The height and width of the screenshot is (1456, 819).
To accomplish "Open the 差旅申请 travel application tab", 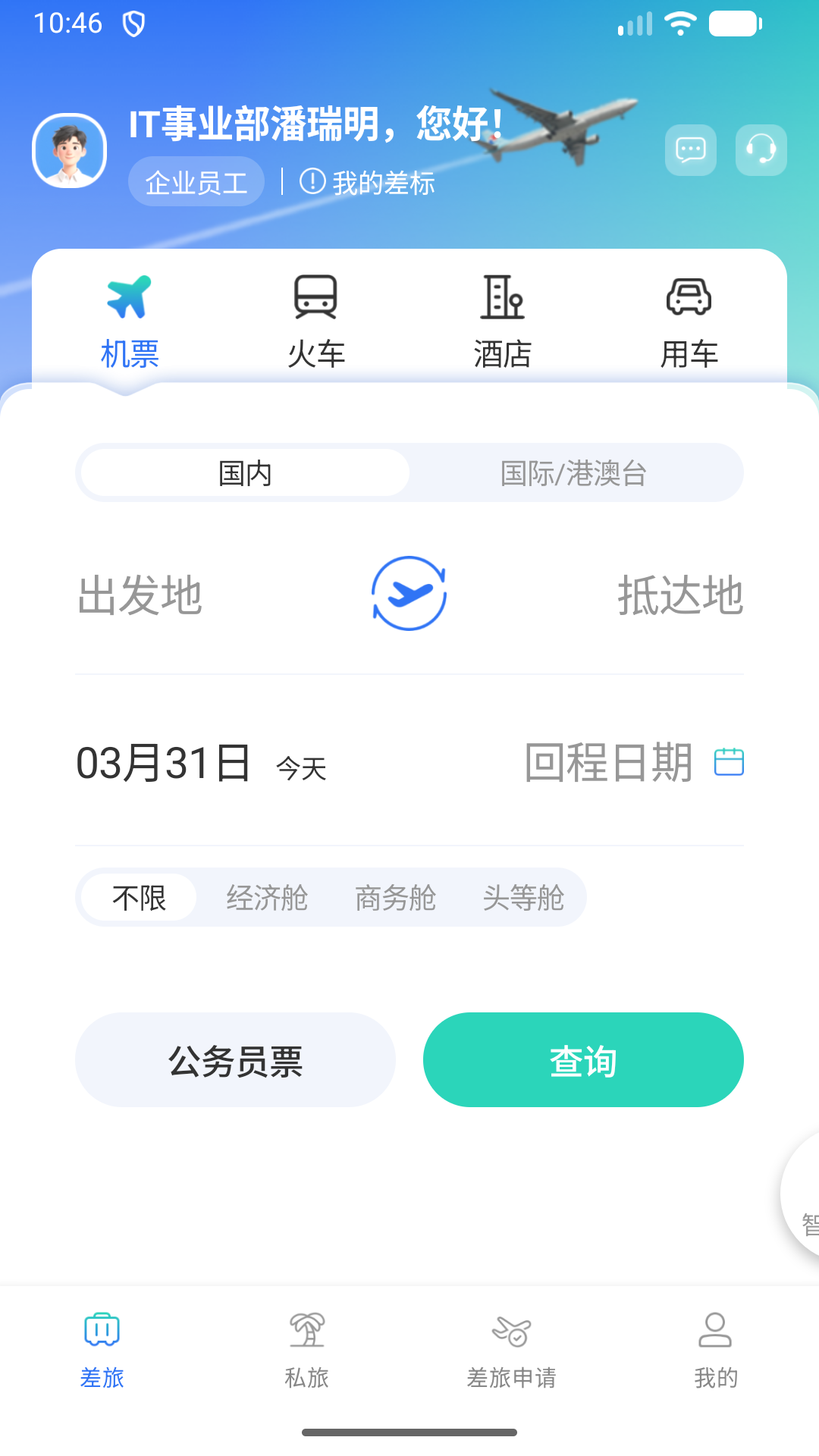I will point(513,1357).
